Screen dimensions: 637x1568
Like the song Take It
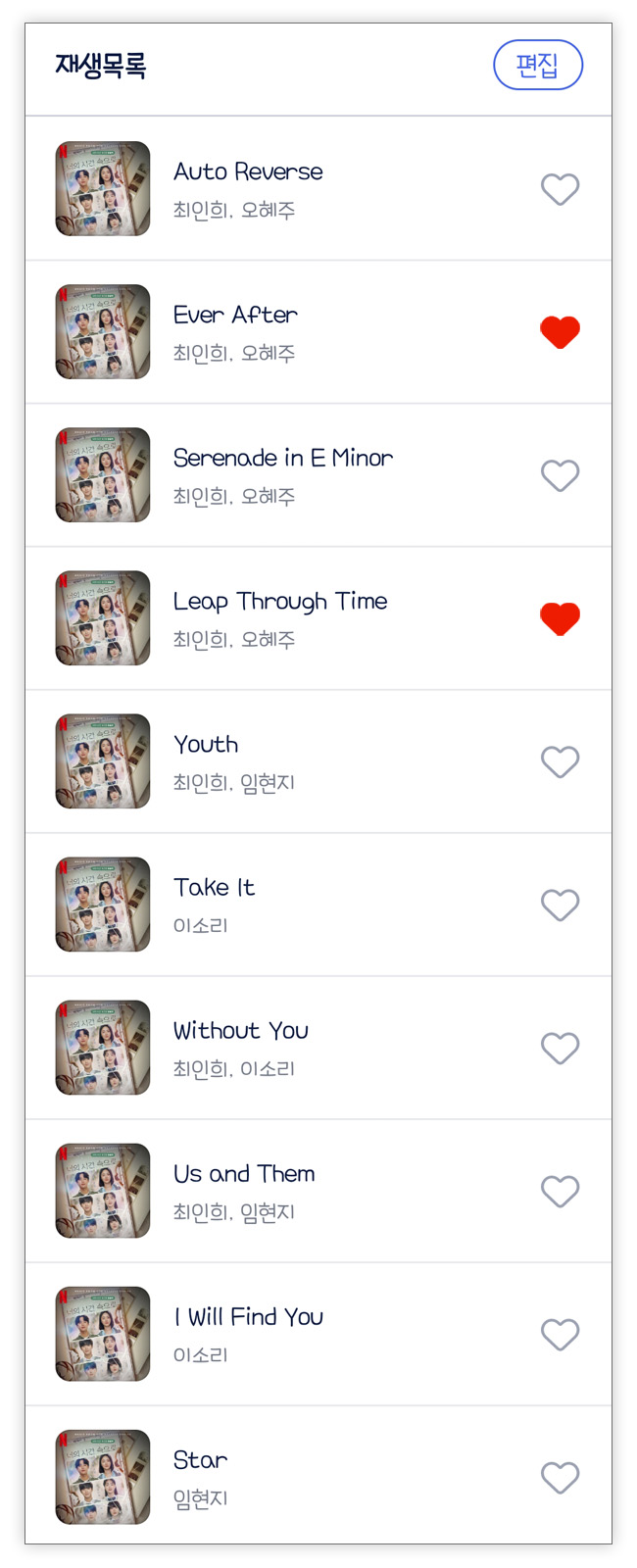pos(560,905)
